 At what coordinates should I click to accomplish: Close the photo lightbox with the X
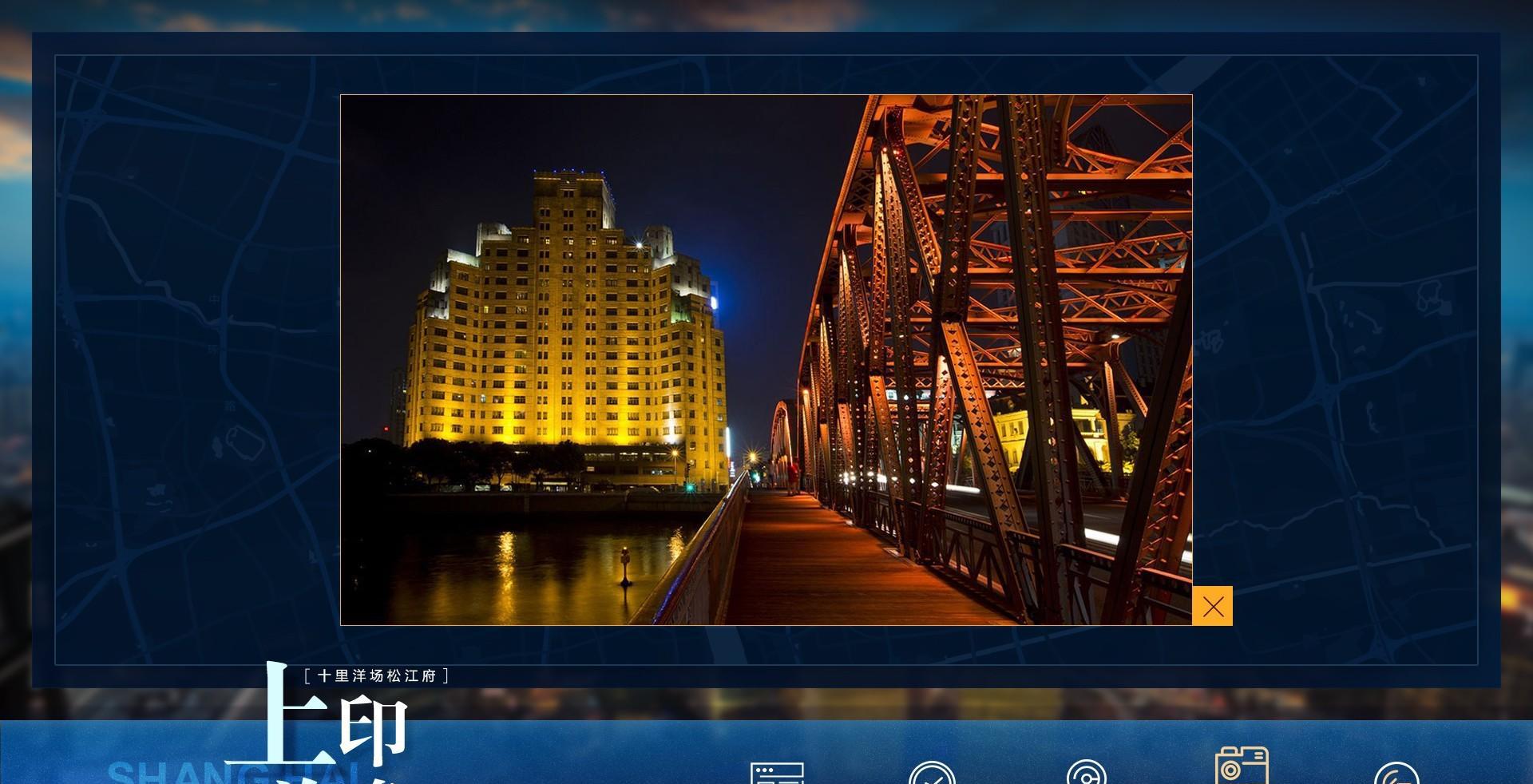click(1212, 606)
